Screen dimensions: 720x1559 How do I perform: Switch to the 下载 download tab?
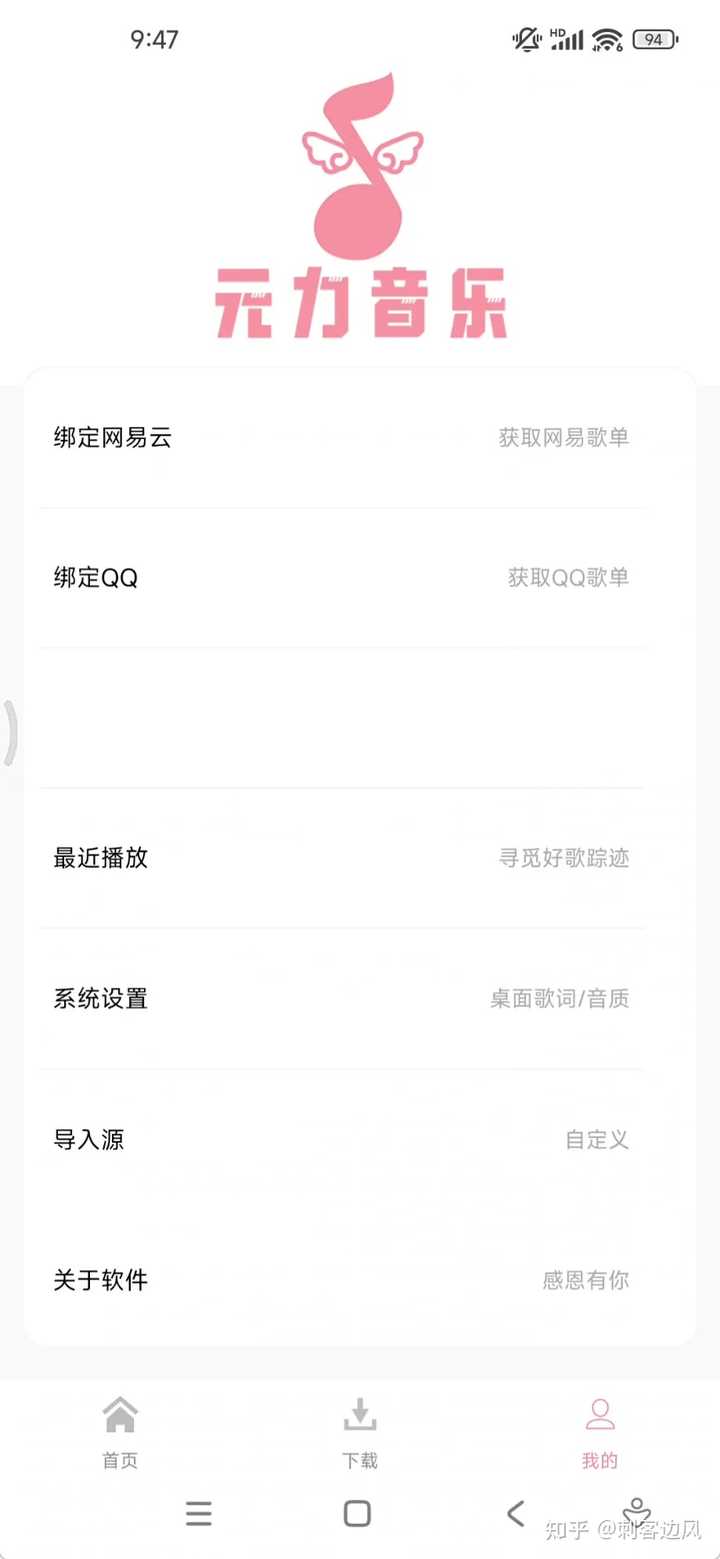[x=360, y=1432]
